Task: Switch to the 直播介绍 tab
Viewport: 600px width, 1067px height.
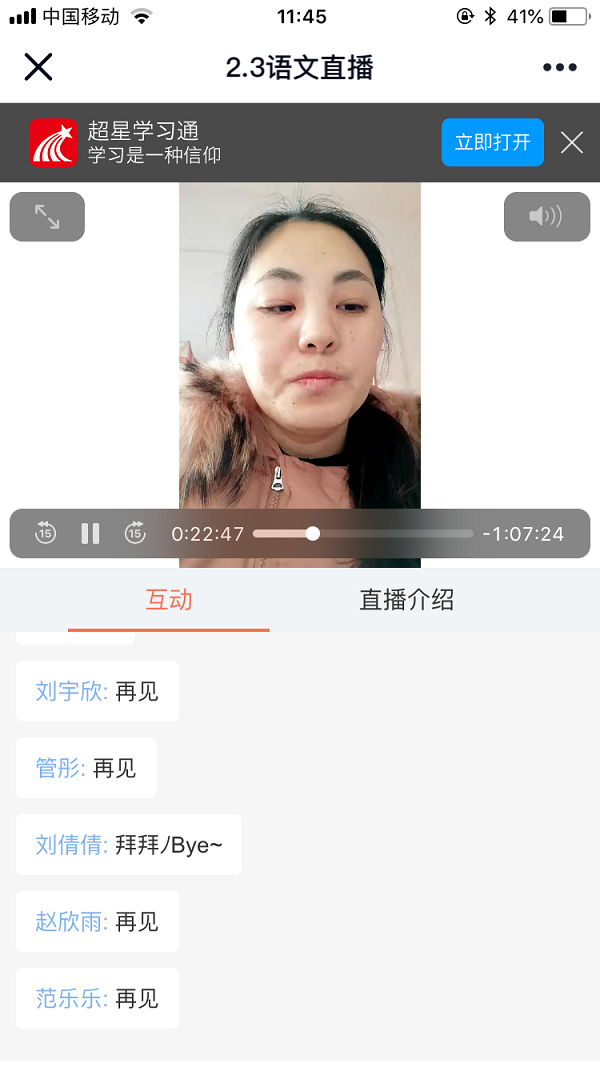Action: [x=406, y=600]
